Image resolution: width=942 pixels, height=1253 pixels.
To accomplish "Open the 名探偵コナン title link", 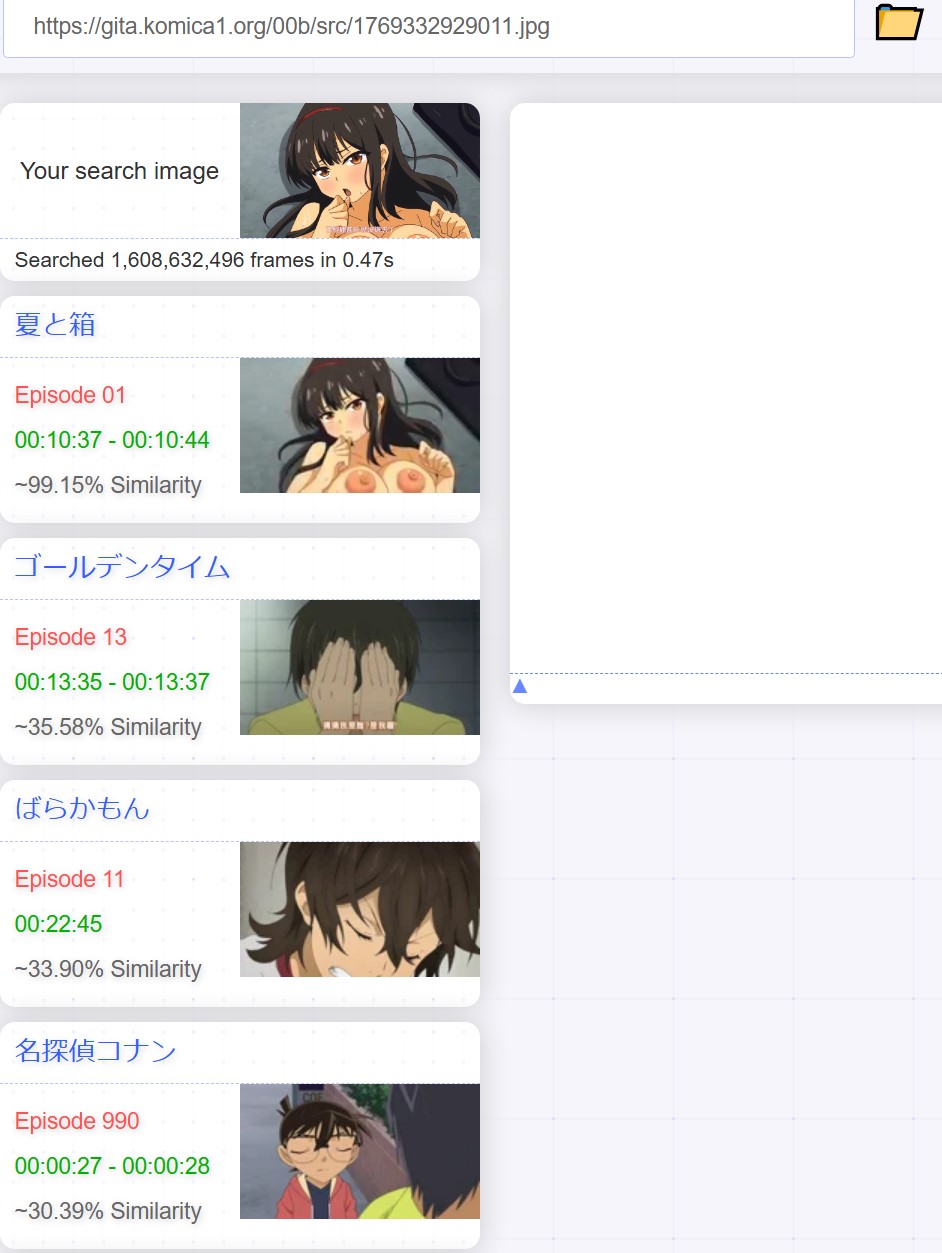I will 96,1051.
